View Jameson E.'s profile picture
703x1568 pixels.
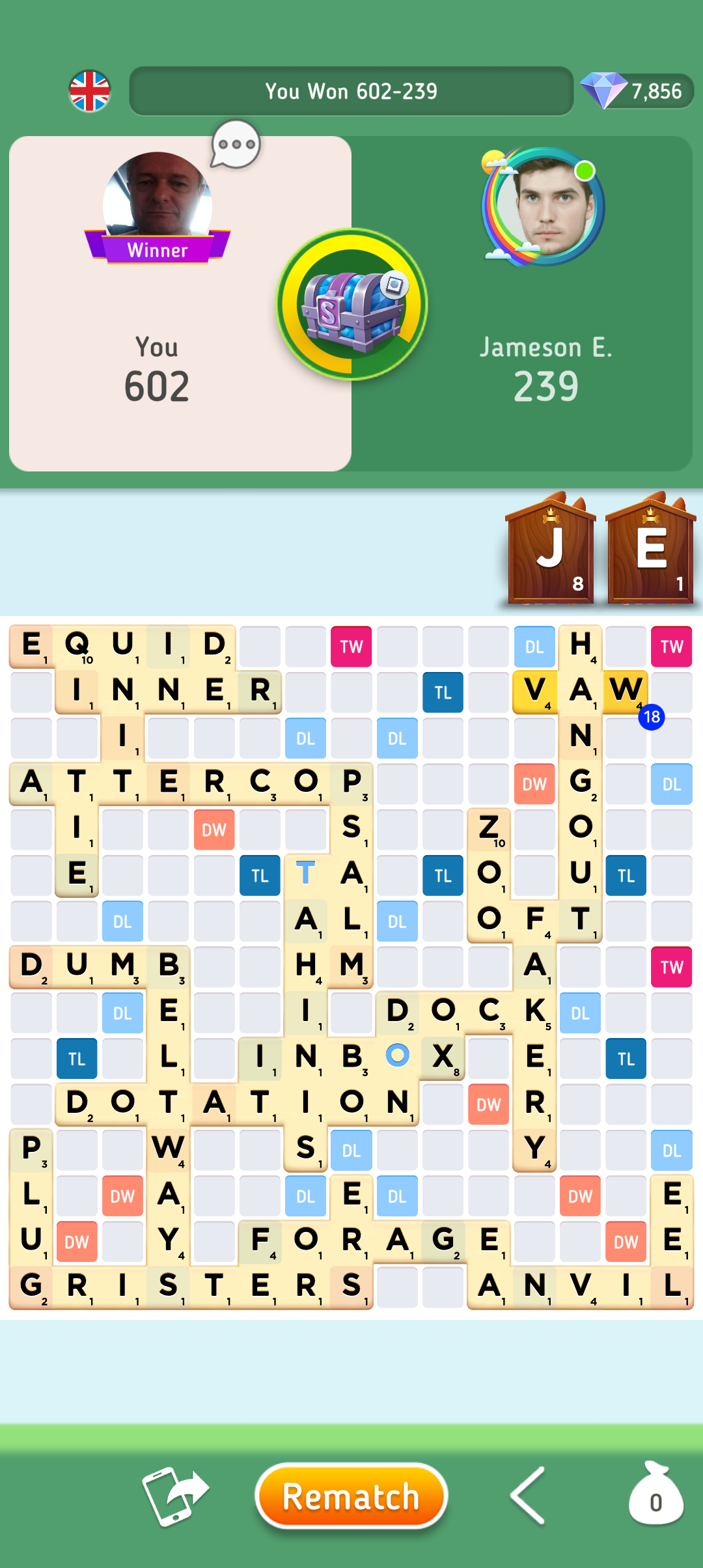(x=544, y=207)
